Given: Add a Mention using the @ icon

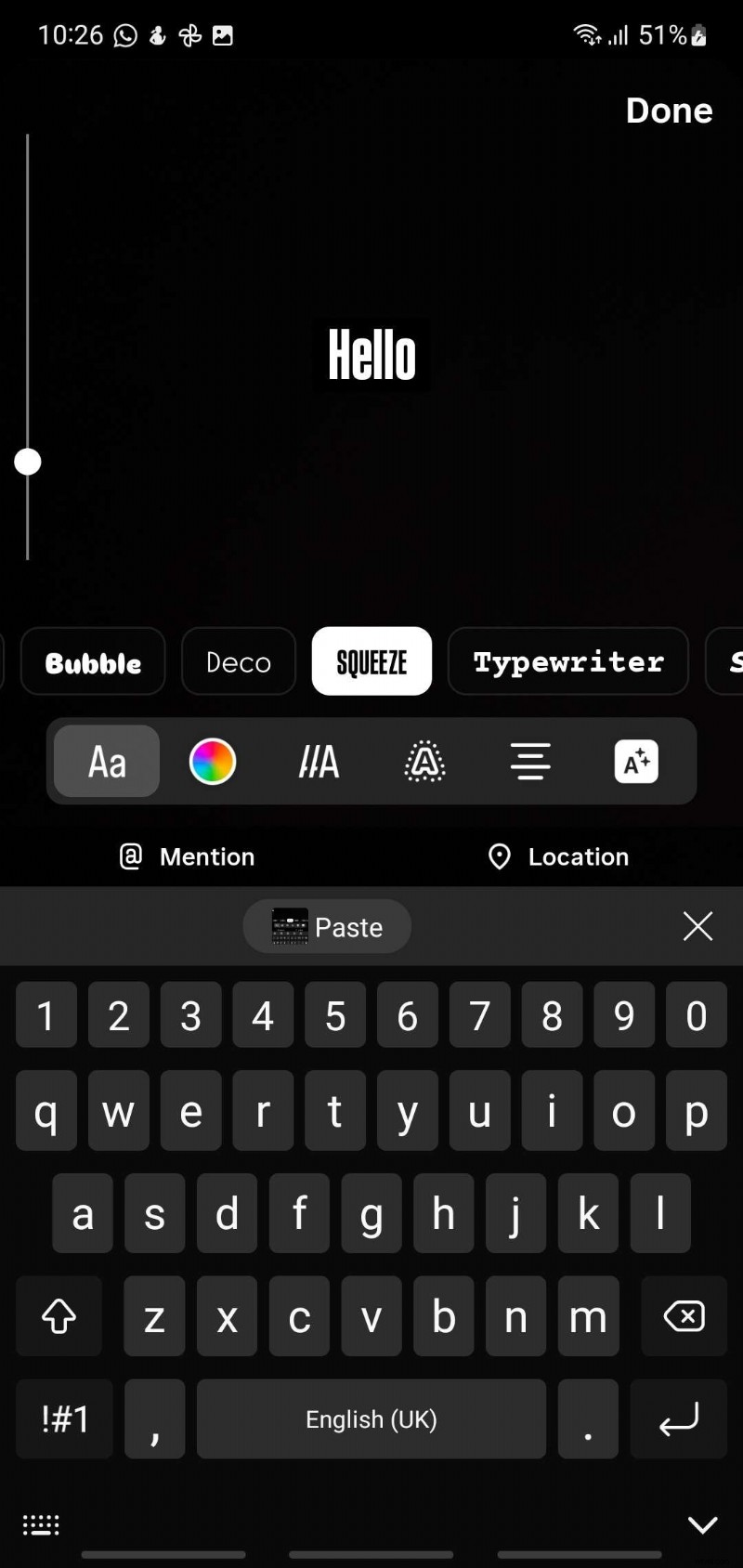Looking at the screenshot, I should point(185,856).
